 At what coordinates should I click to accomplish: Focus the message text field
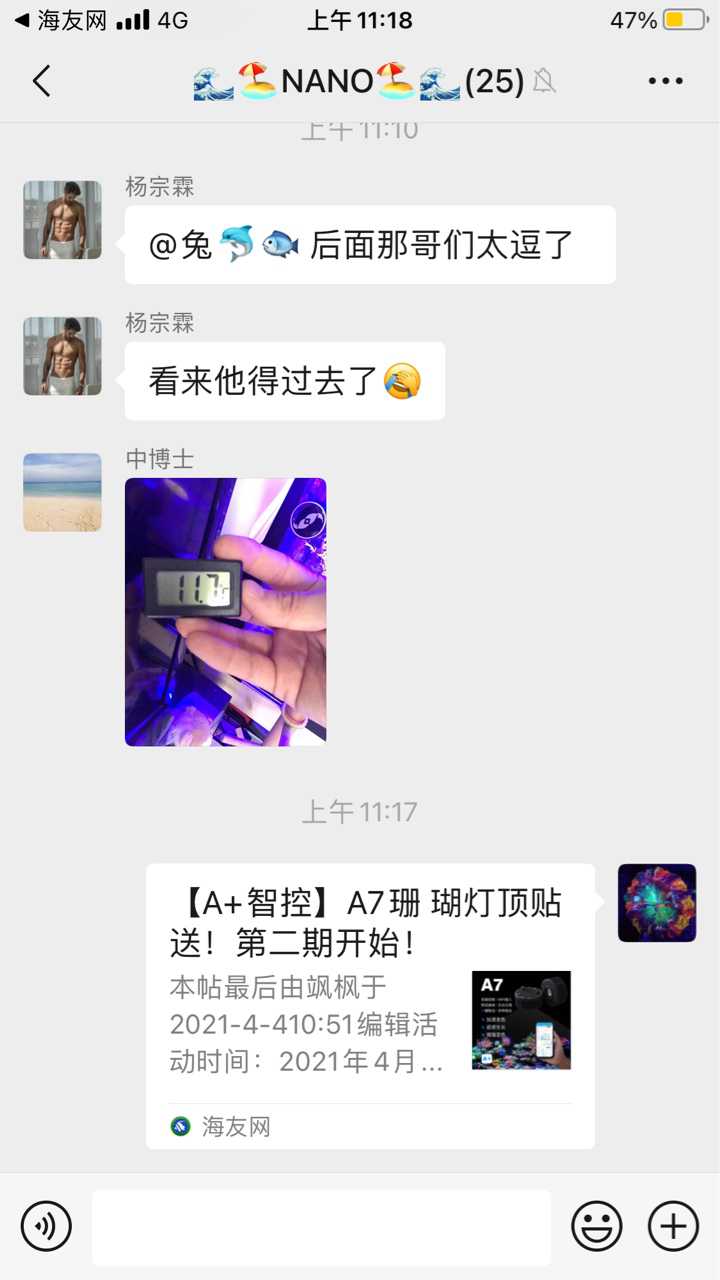[x=321, y=1227]
